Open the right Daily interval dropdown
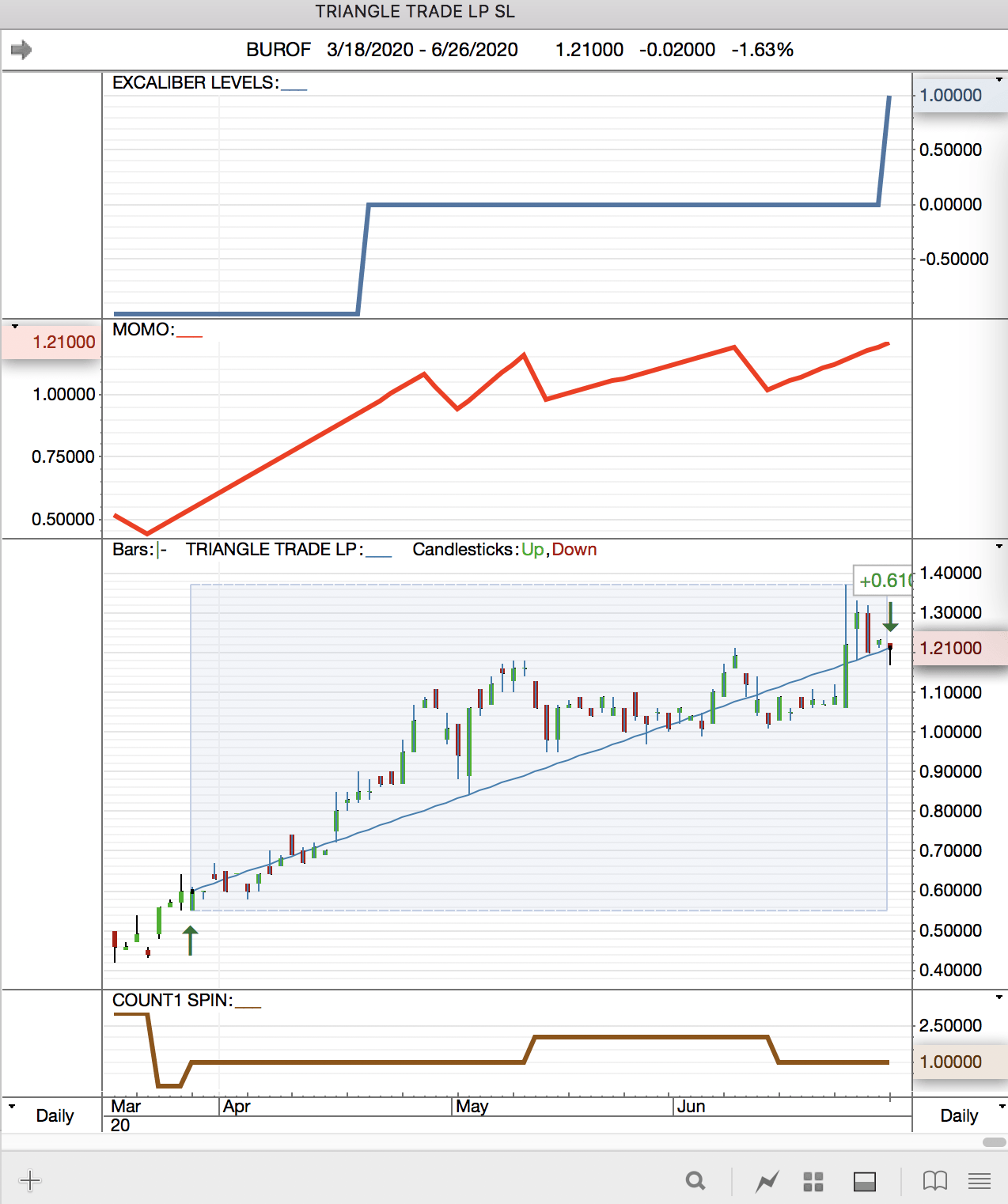 [x=1002, y=1106]
